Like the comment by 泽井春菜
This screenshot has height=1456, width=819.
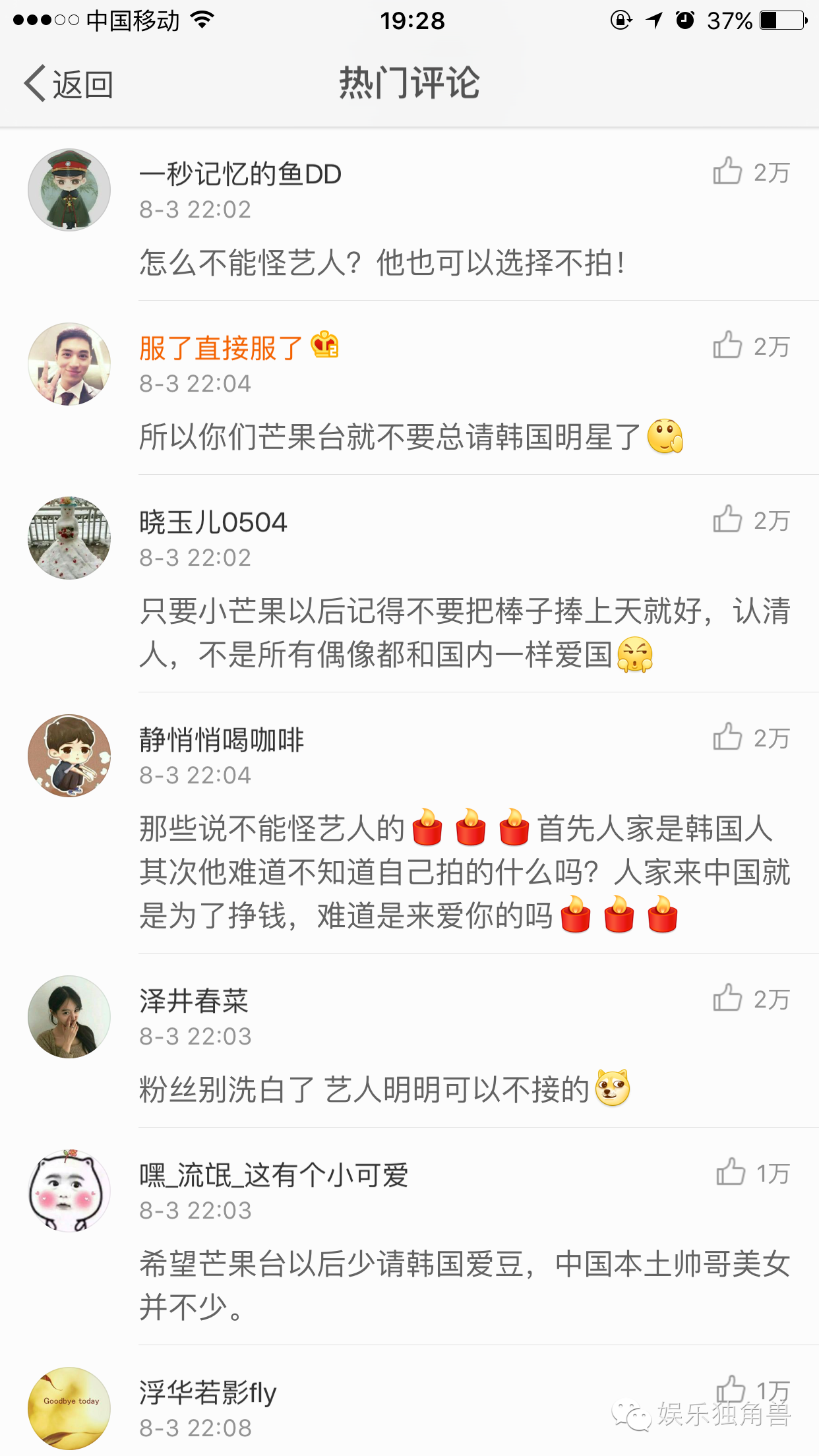click(x=728, y=999)
